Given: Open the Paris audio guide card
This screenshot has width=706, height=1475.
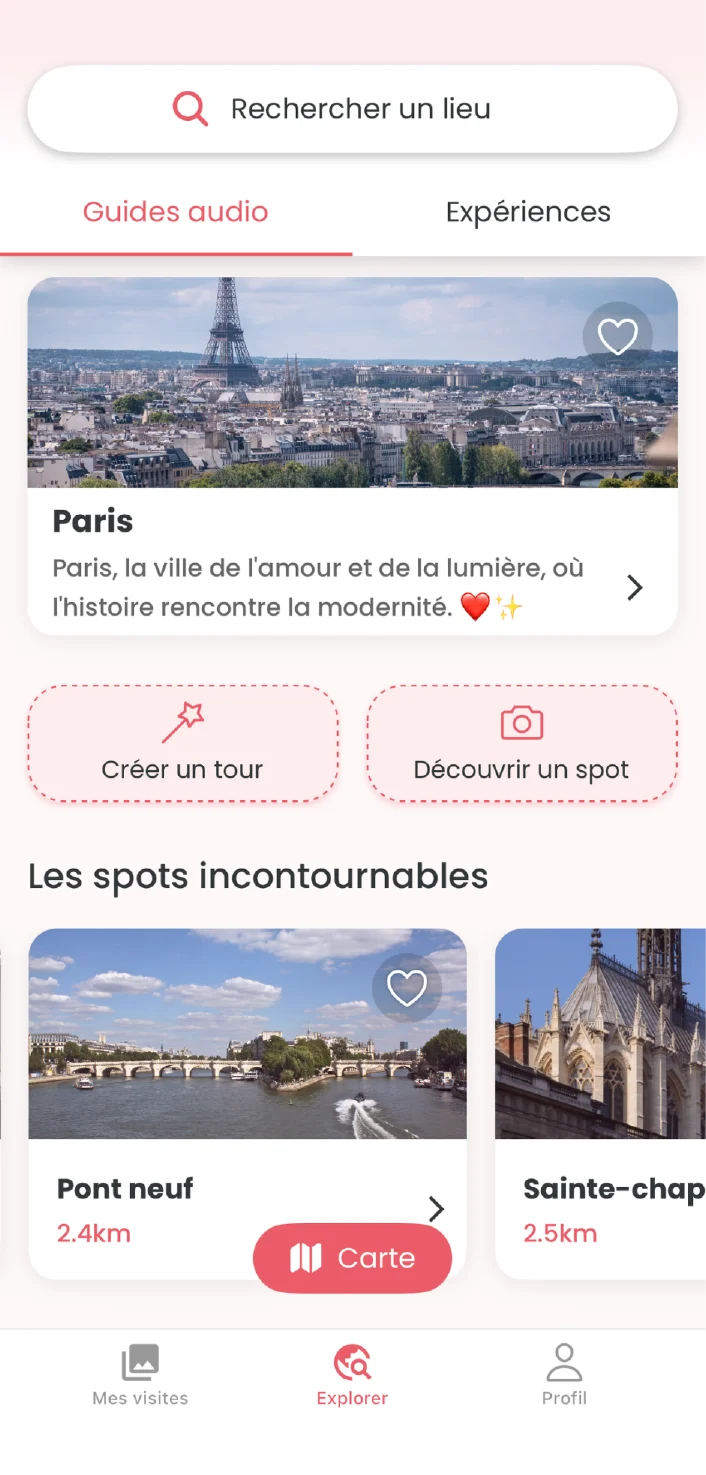Looking at the screenshot, I should [x=352, y=560].
